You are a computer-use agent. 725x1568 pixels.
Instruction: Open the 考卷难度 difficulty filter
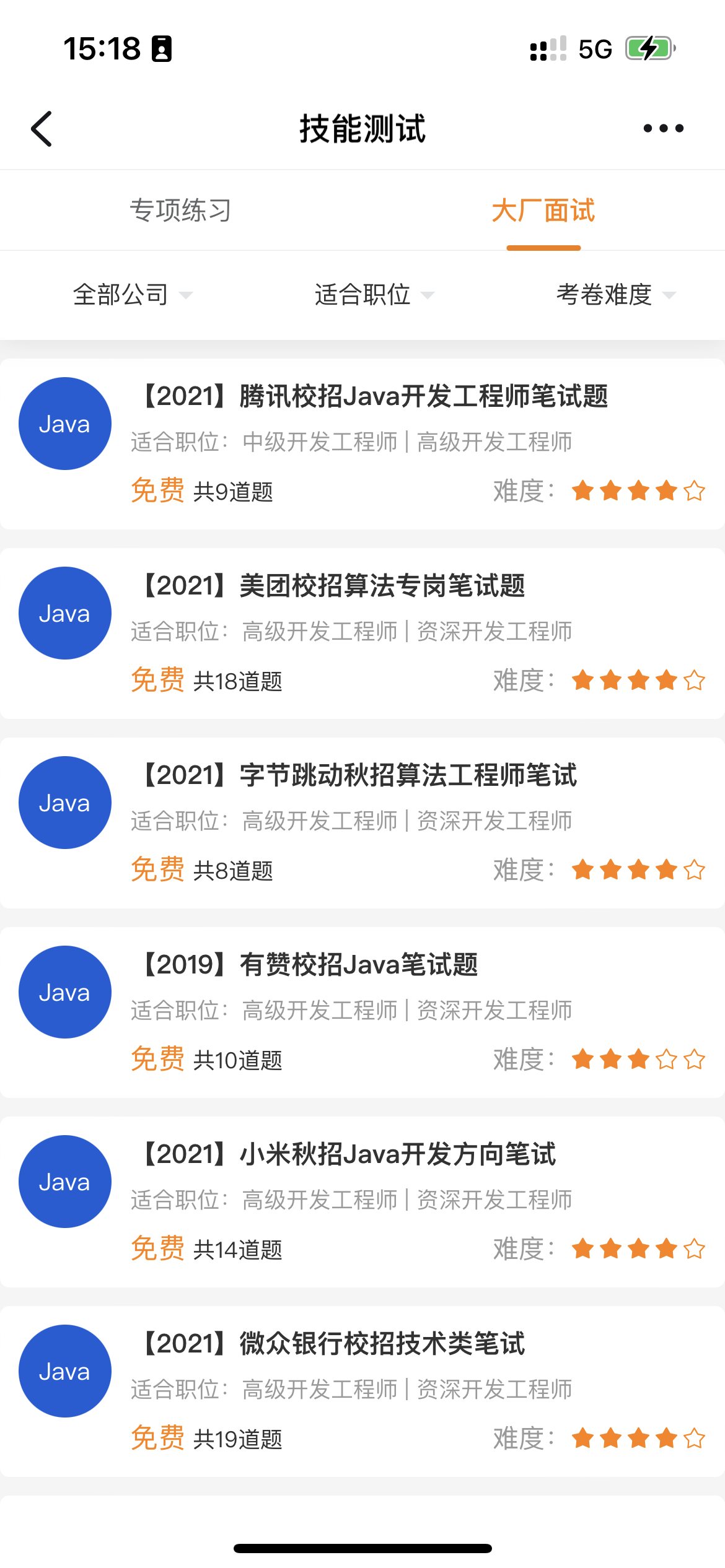pos(615,295)
